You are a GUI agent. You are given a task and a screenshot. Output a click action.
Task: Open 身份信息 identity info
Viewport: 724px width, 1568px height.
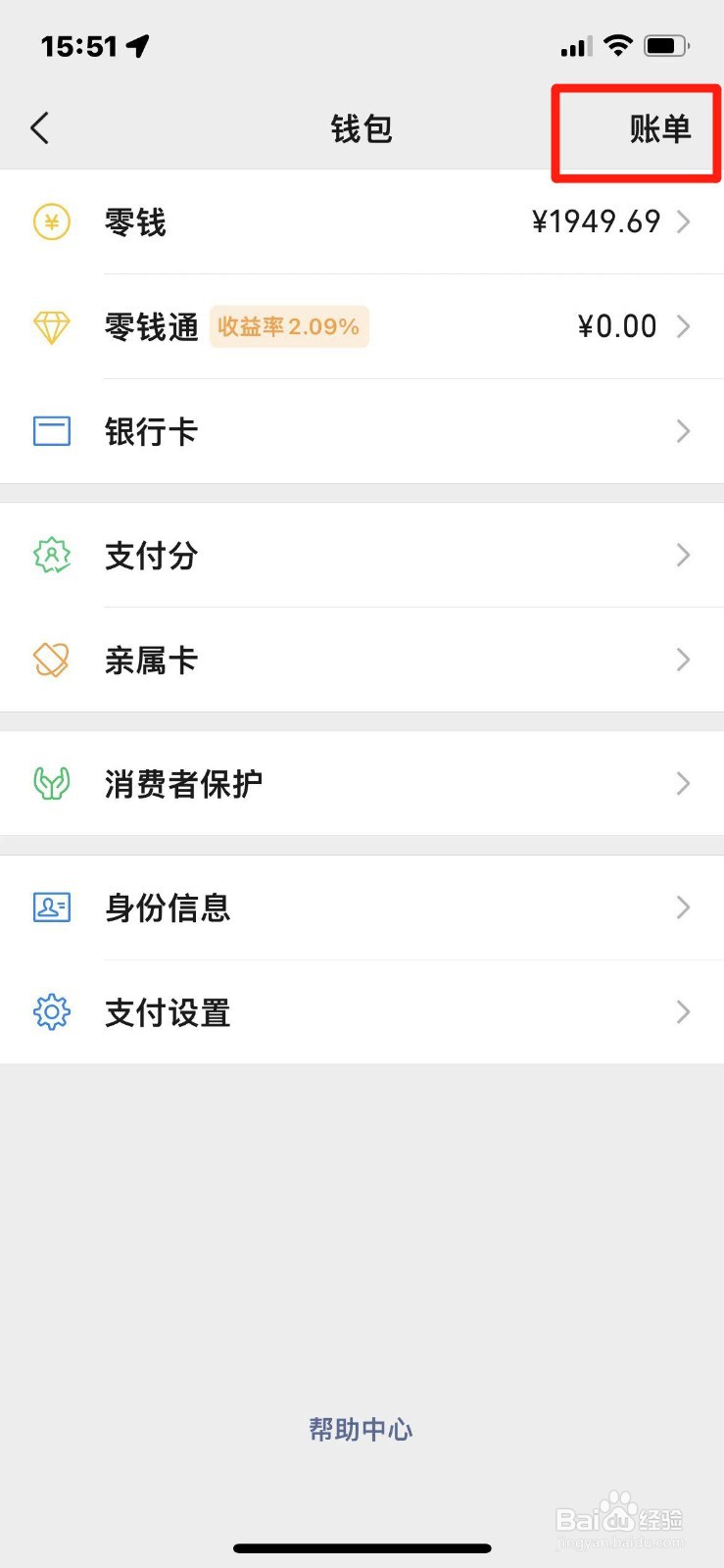362,907
